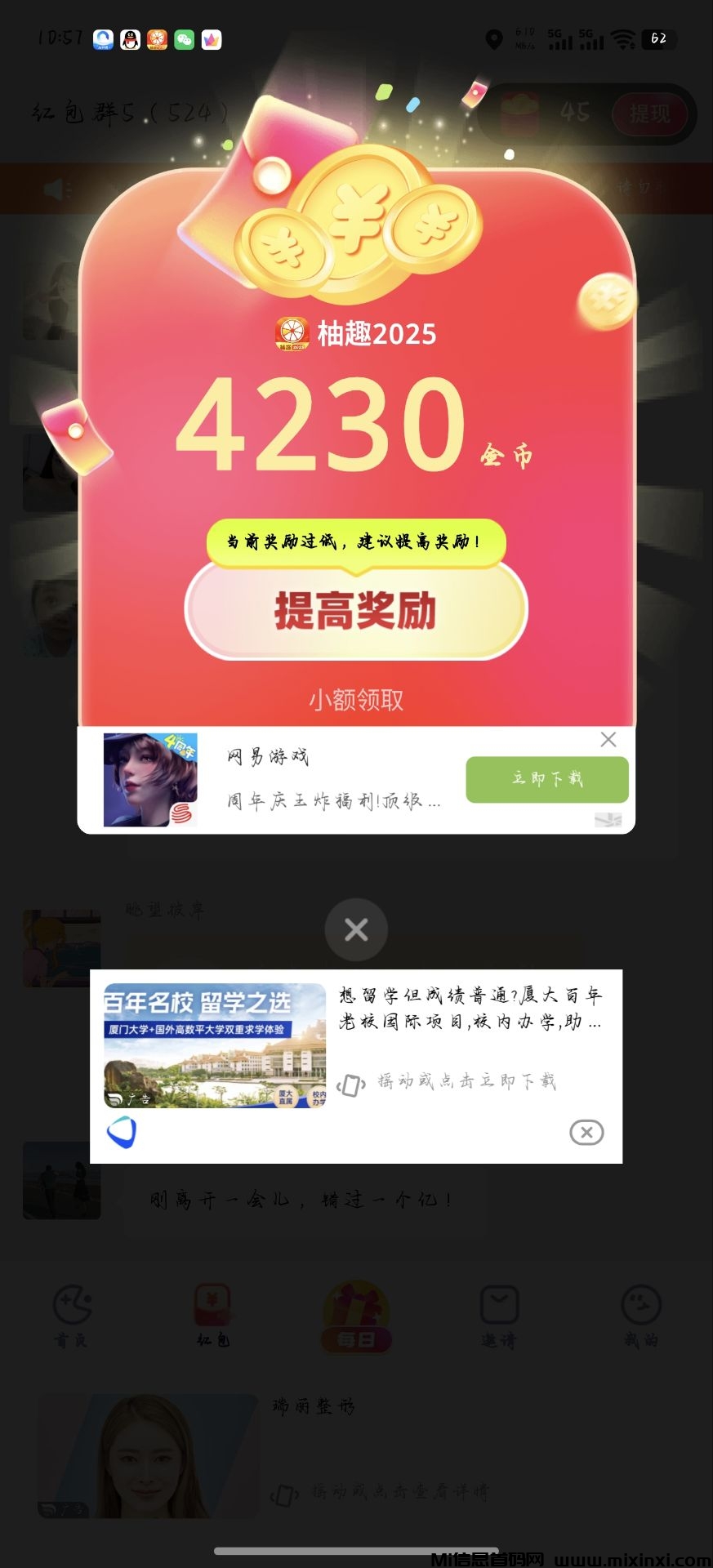The image size is (713, 1568).
Task: Close the 厦大 study abroad ad
Action: 586,1132
